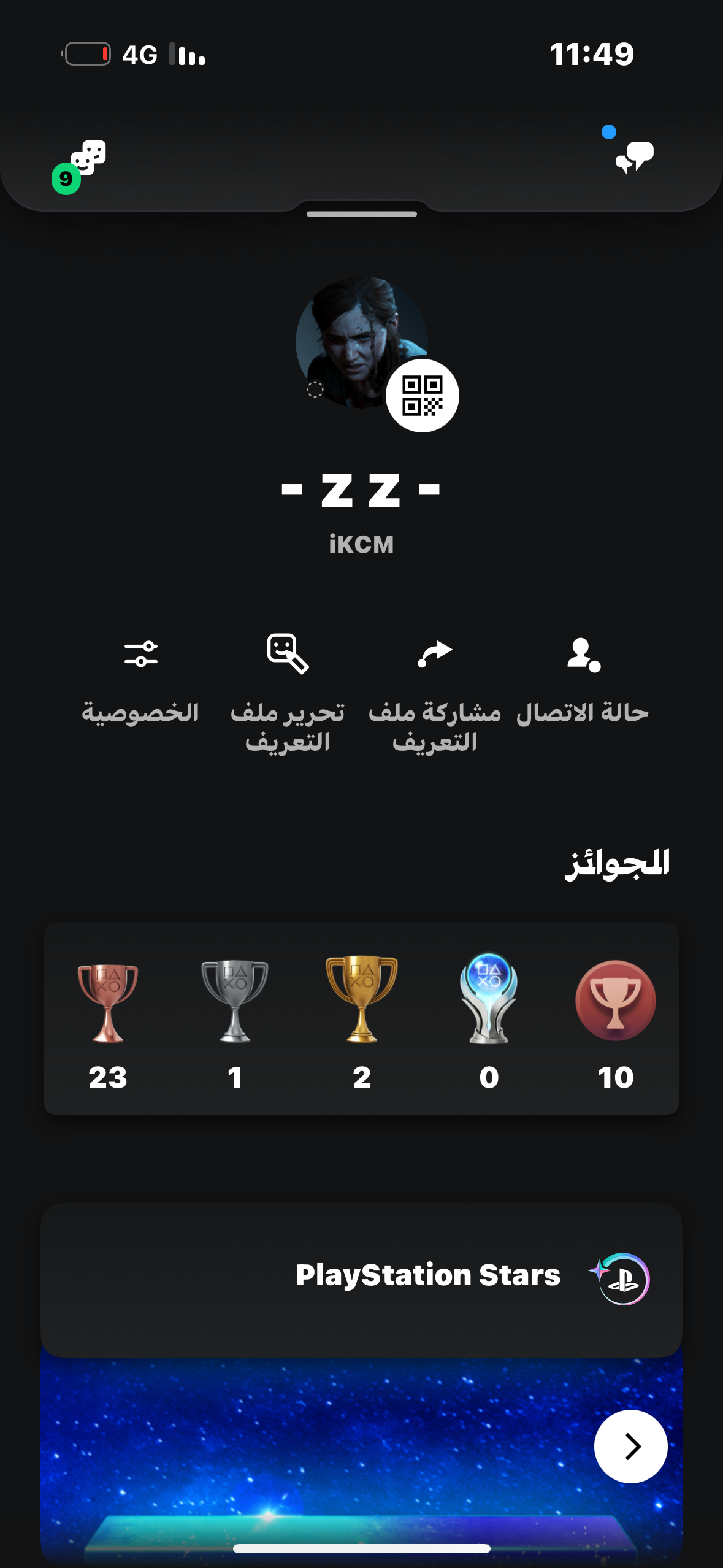Change حالة الاتصال online status
The width and height of the screenshot is (723, 1568).
coord(583,681)
